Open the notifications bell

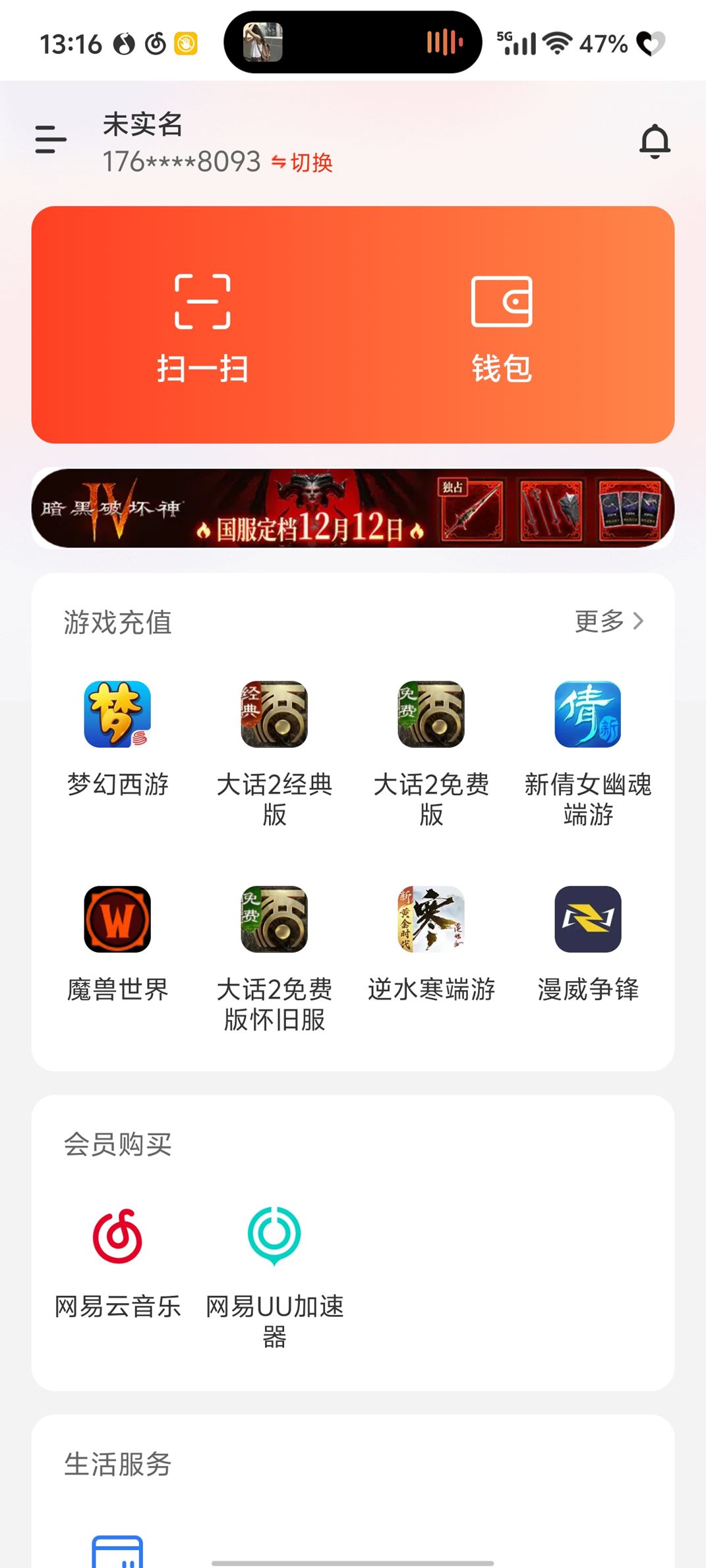(x=655, y=141)
